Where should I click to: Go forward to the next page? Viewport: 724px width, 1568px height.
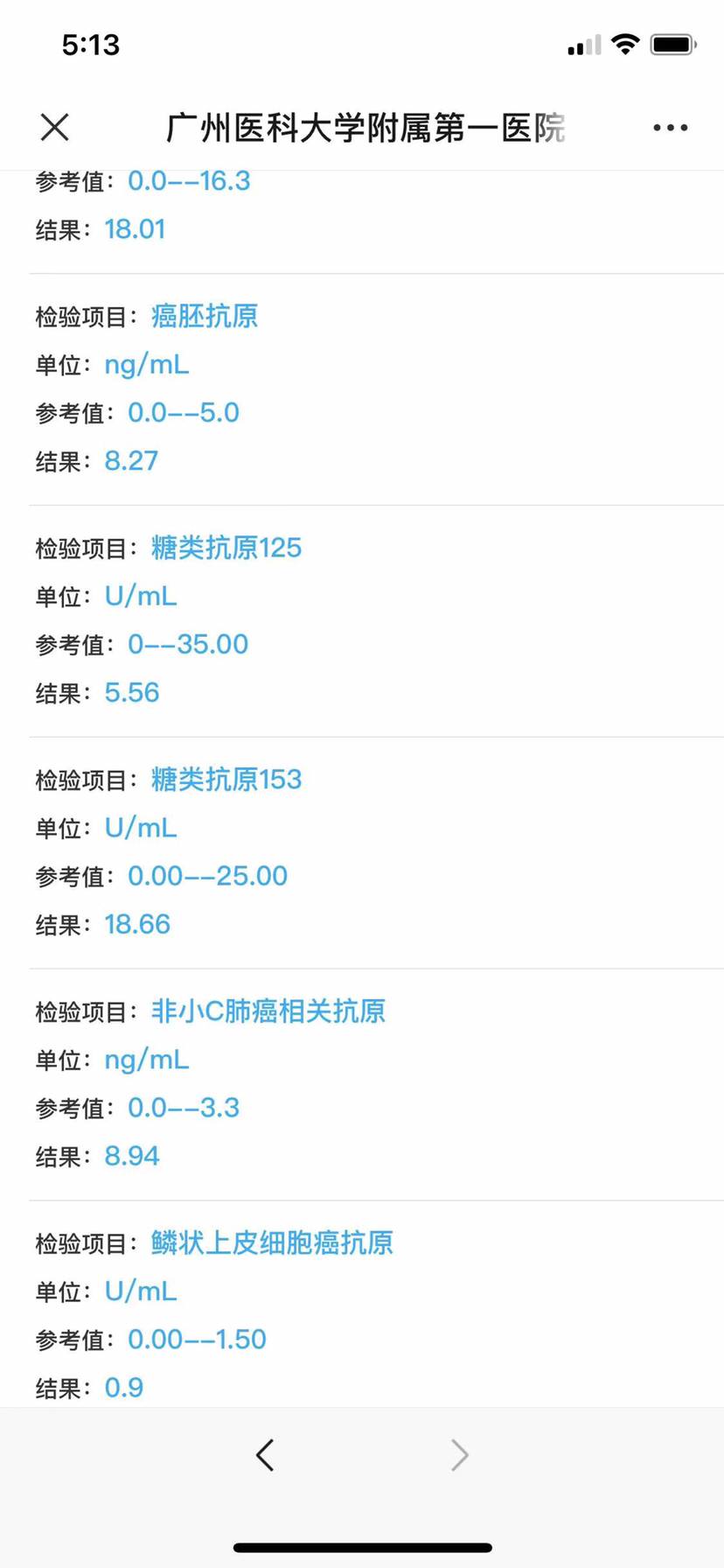tap(460, 1455)
